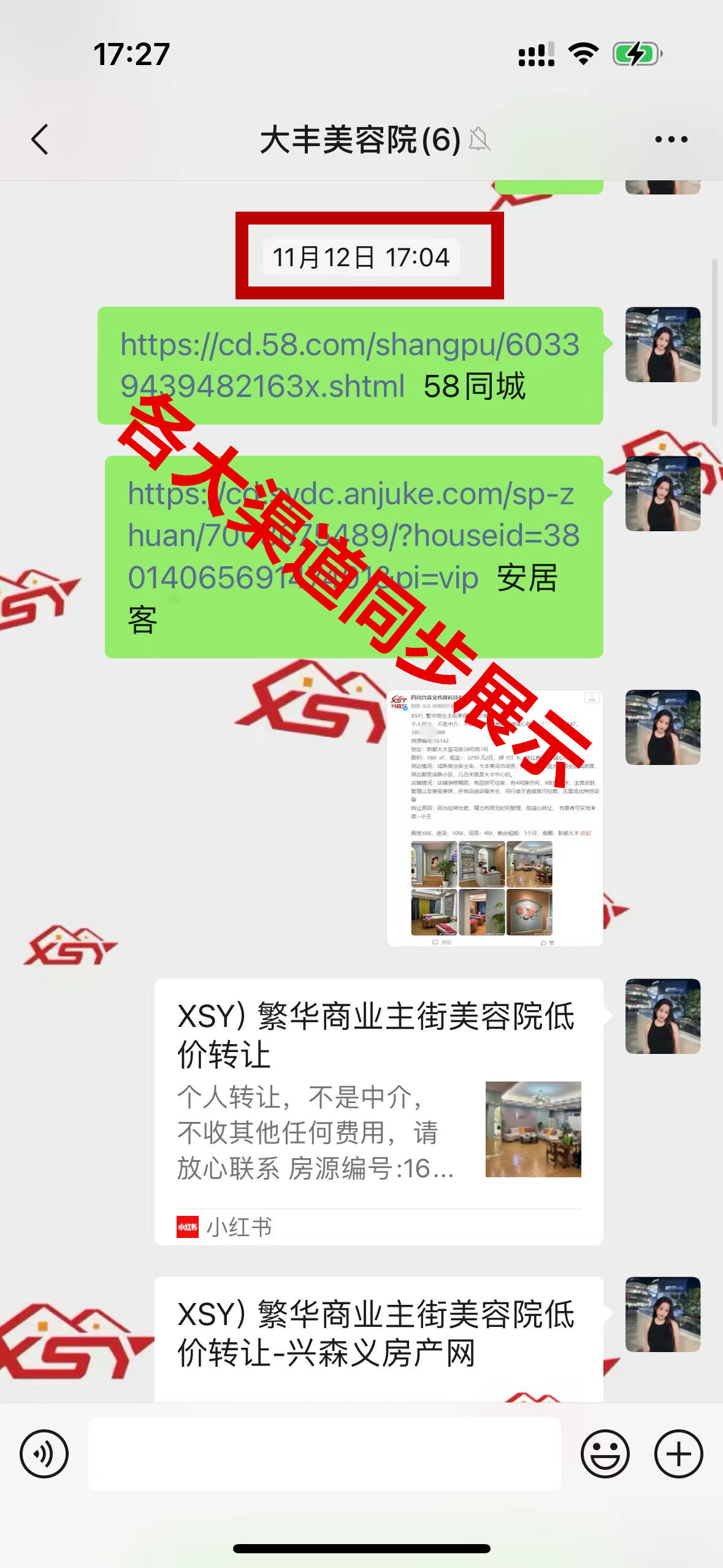
Task: Open the emoji sticker panel
Action: (x=605, y=1454)
